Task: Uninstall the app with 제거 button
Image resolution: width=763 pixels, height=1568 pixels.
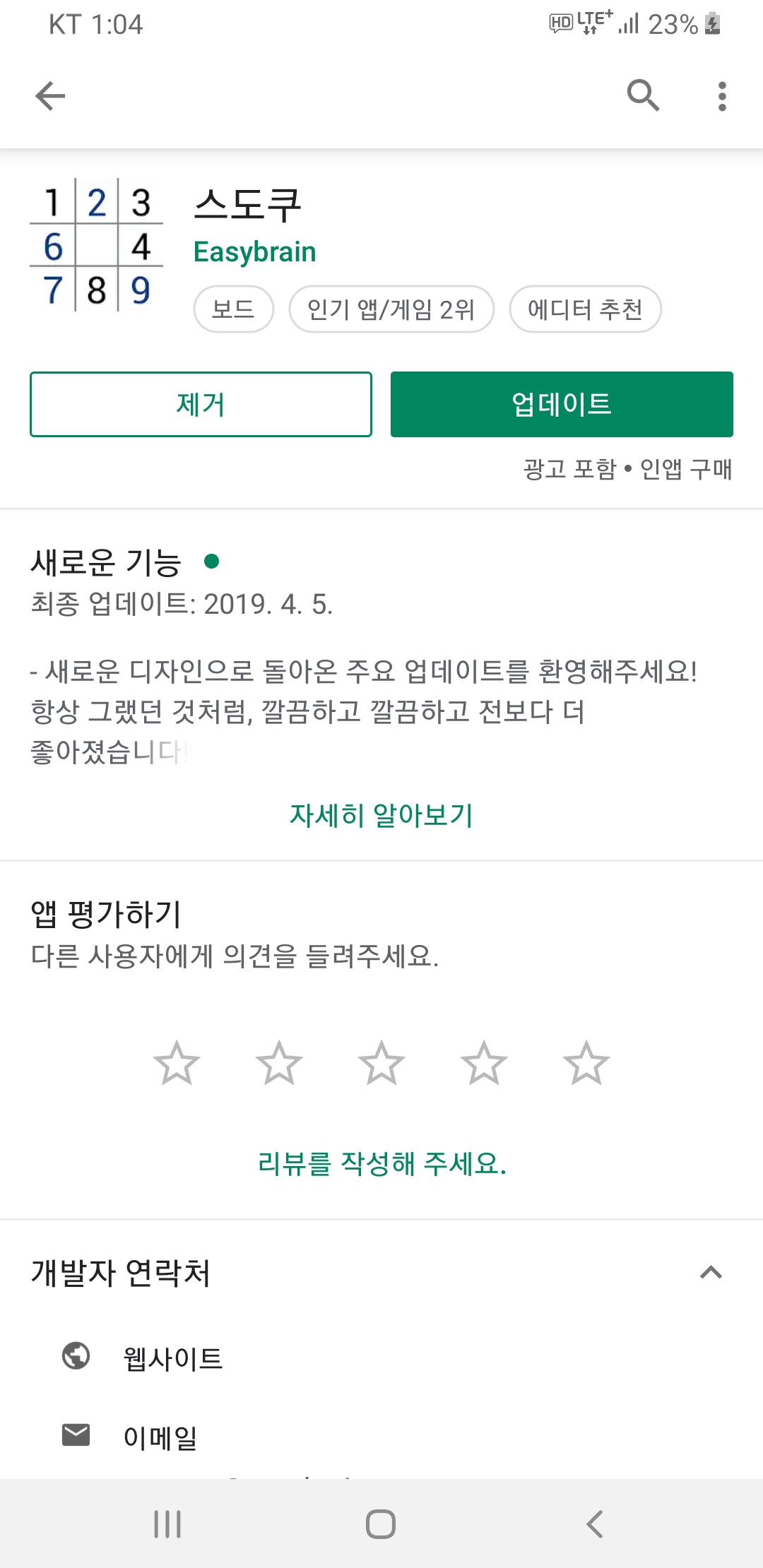Action: pyautogui.click(x=201, y=404)
